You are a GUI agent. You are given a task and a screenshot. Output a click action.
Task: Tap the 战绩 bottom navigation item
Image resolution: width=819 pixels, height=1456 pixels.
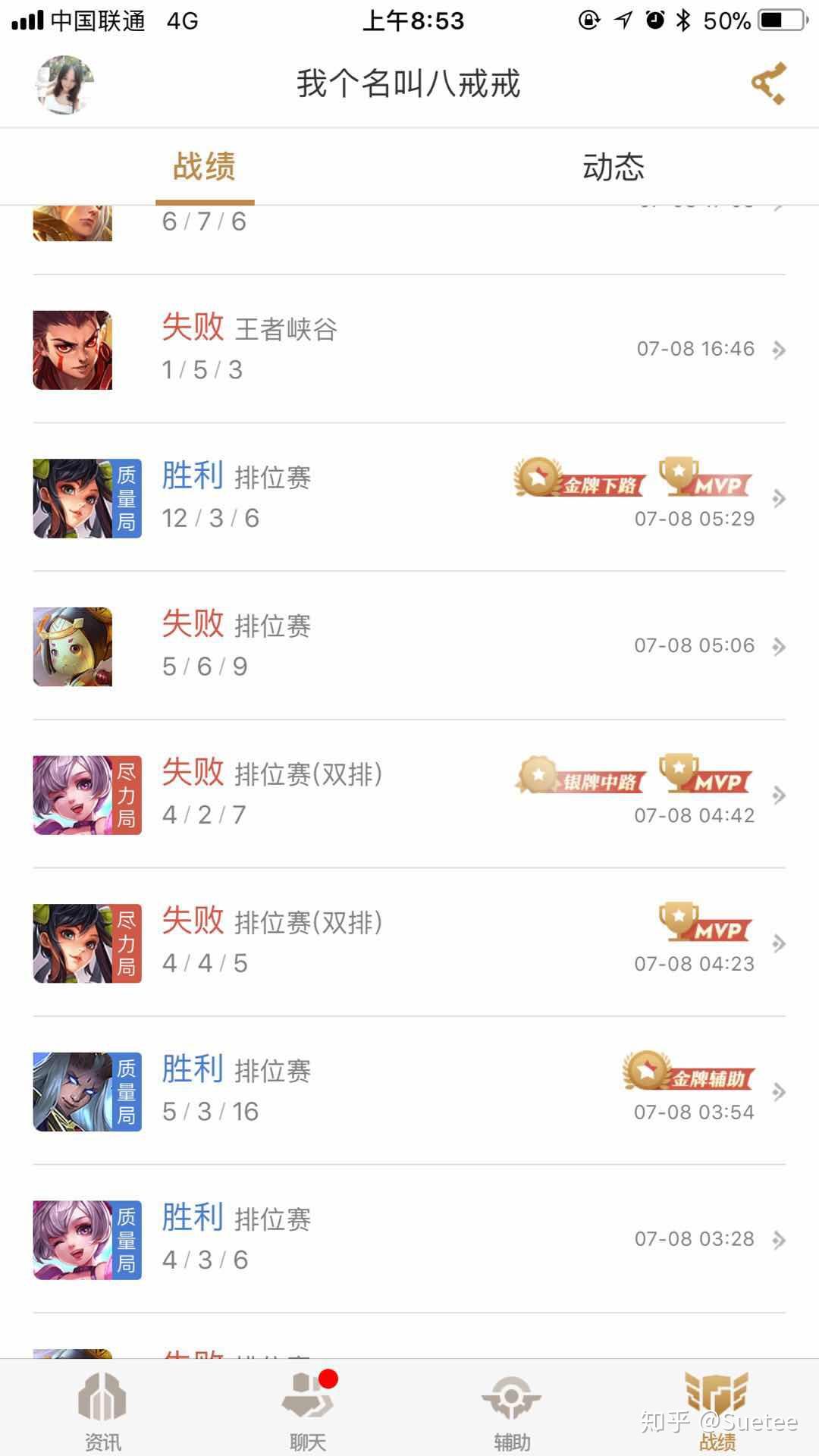pos(717,1409)
